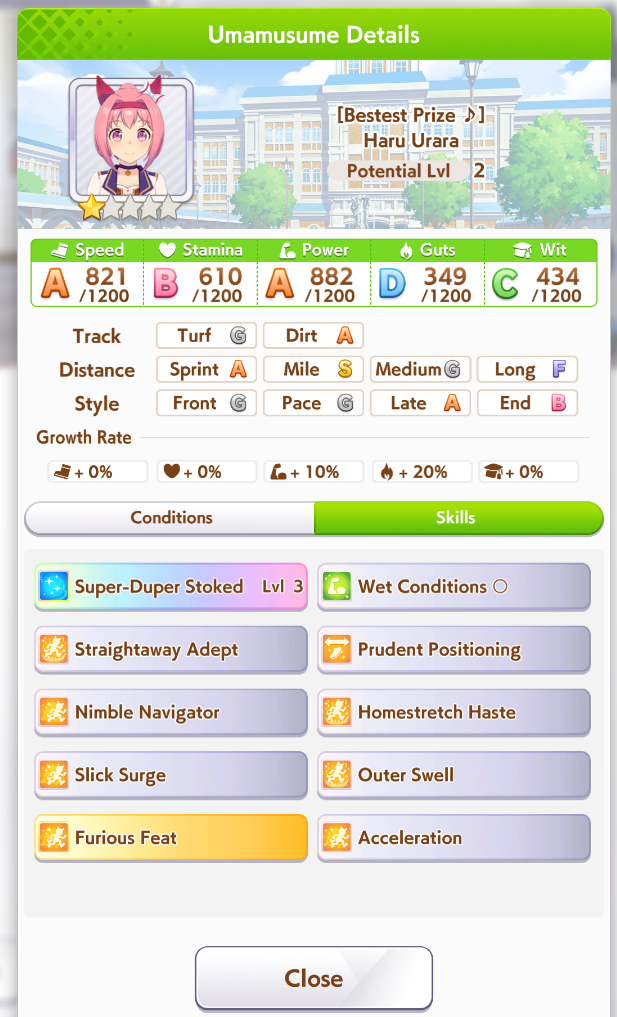View the Outer Swell skill details

454,775
